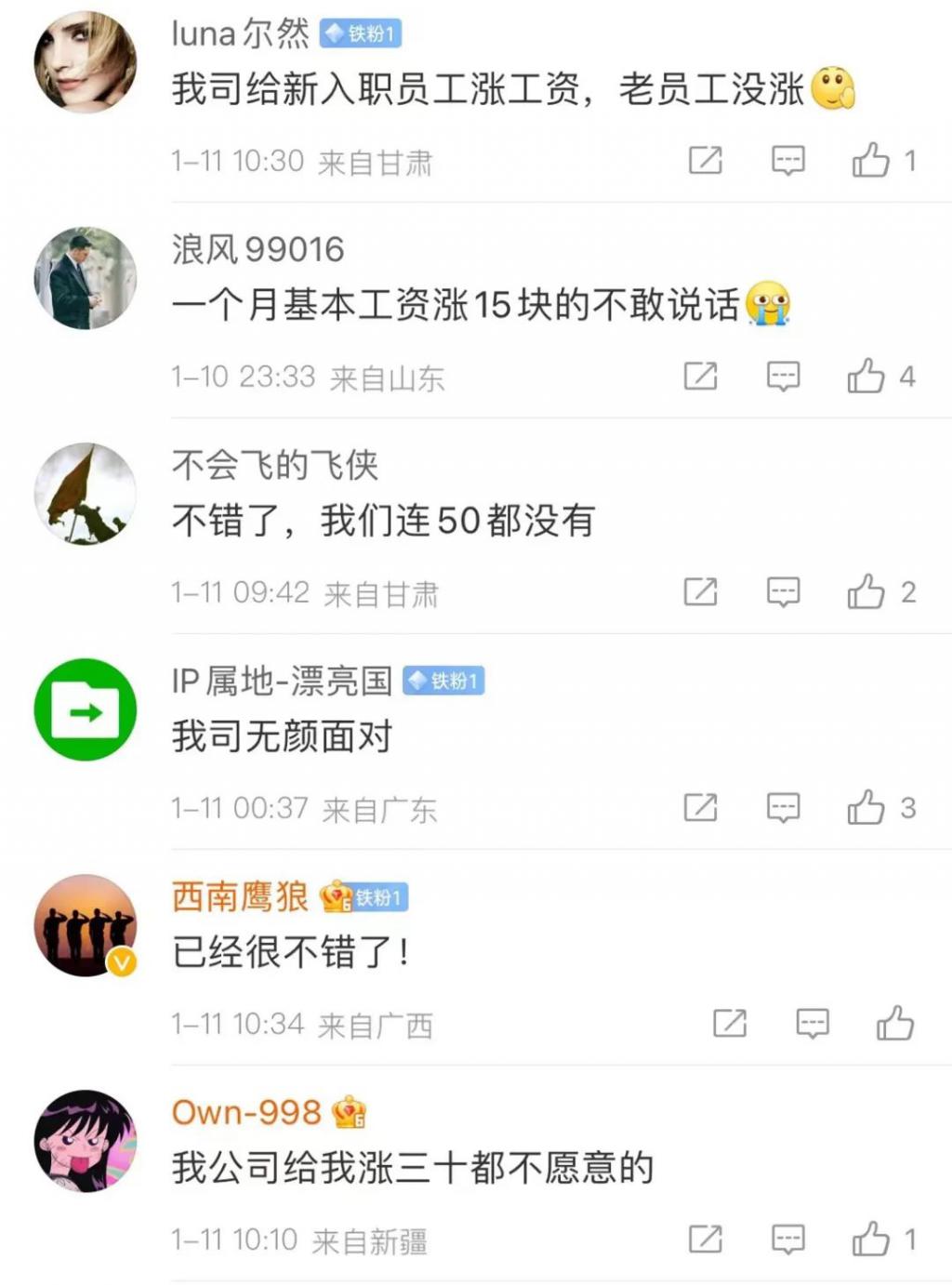Share luna尔然's comment

(x=705, y=161)
